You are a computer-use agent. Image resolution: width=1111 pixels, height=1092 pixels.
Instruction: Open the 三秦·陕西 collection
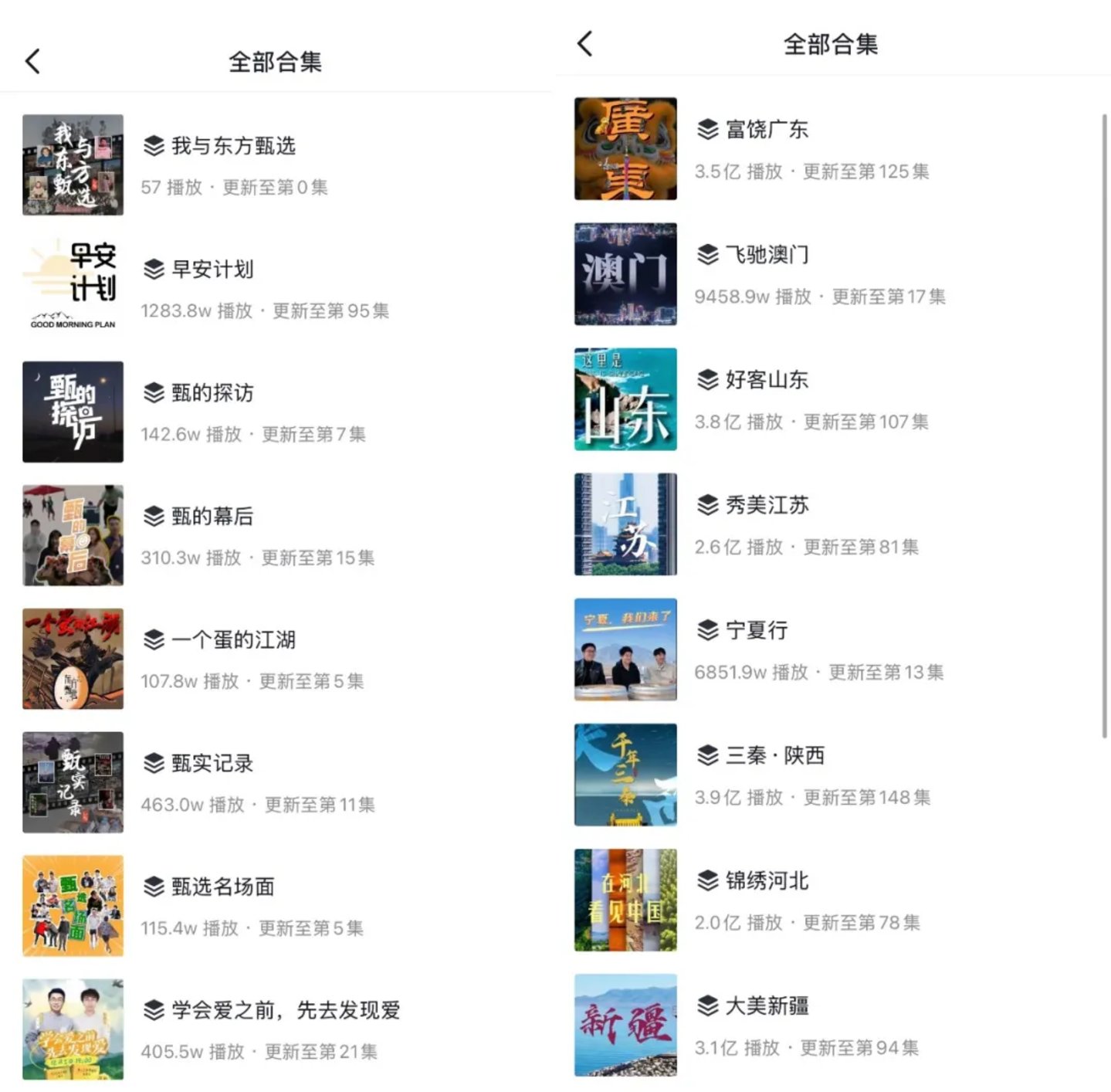[775, 755]
